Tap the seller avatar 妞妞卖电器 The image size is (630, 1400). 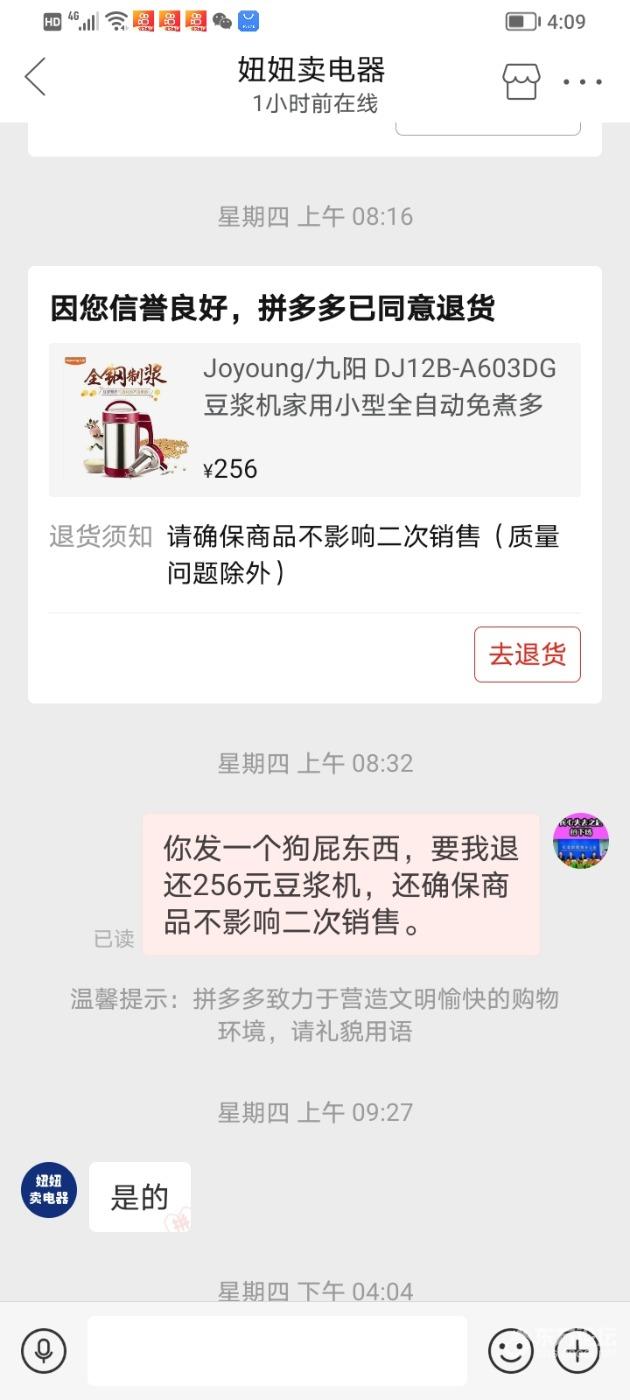49,1190
